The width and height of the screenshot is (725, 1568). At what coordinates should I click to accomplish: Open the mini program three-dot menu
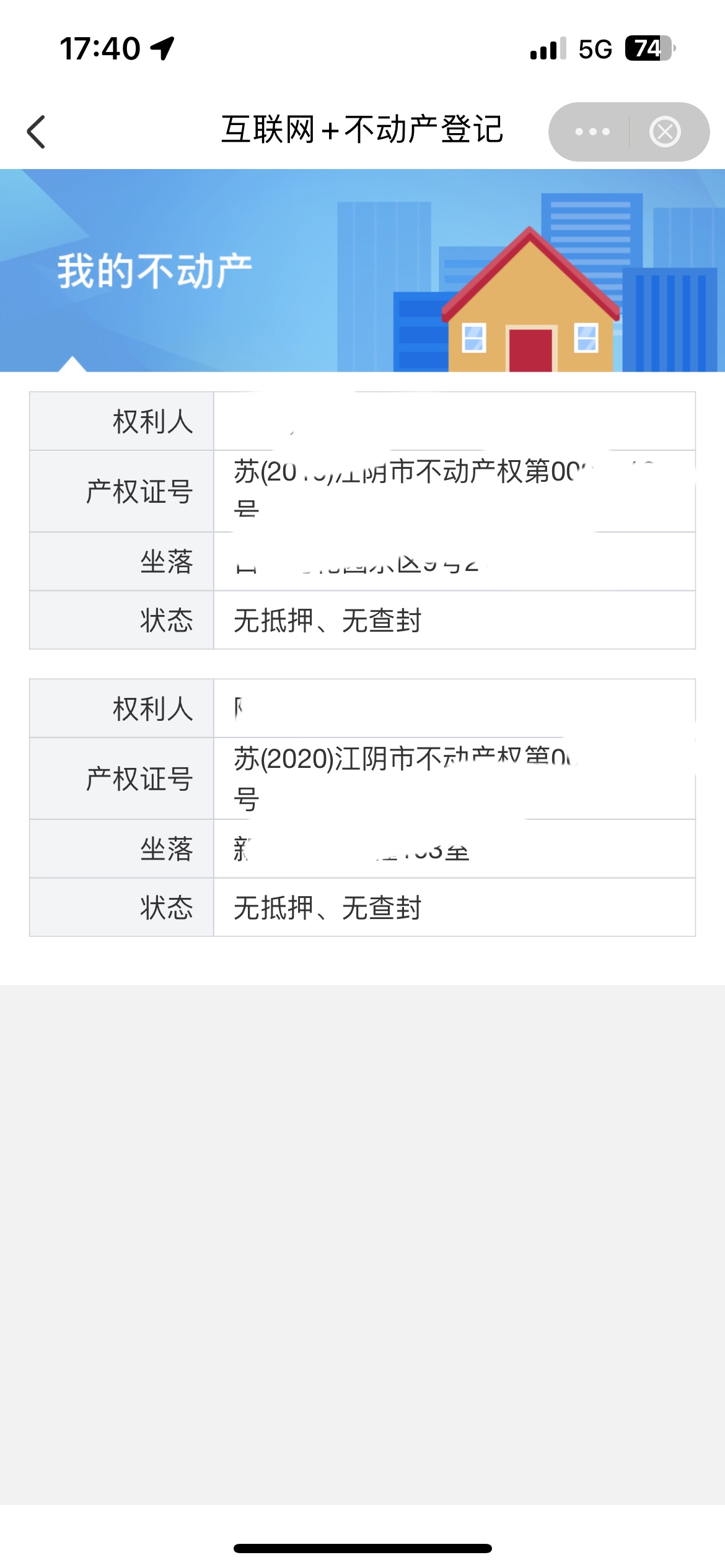(592, 132)
